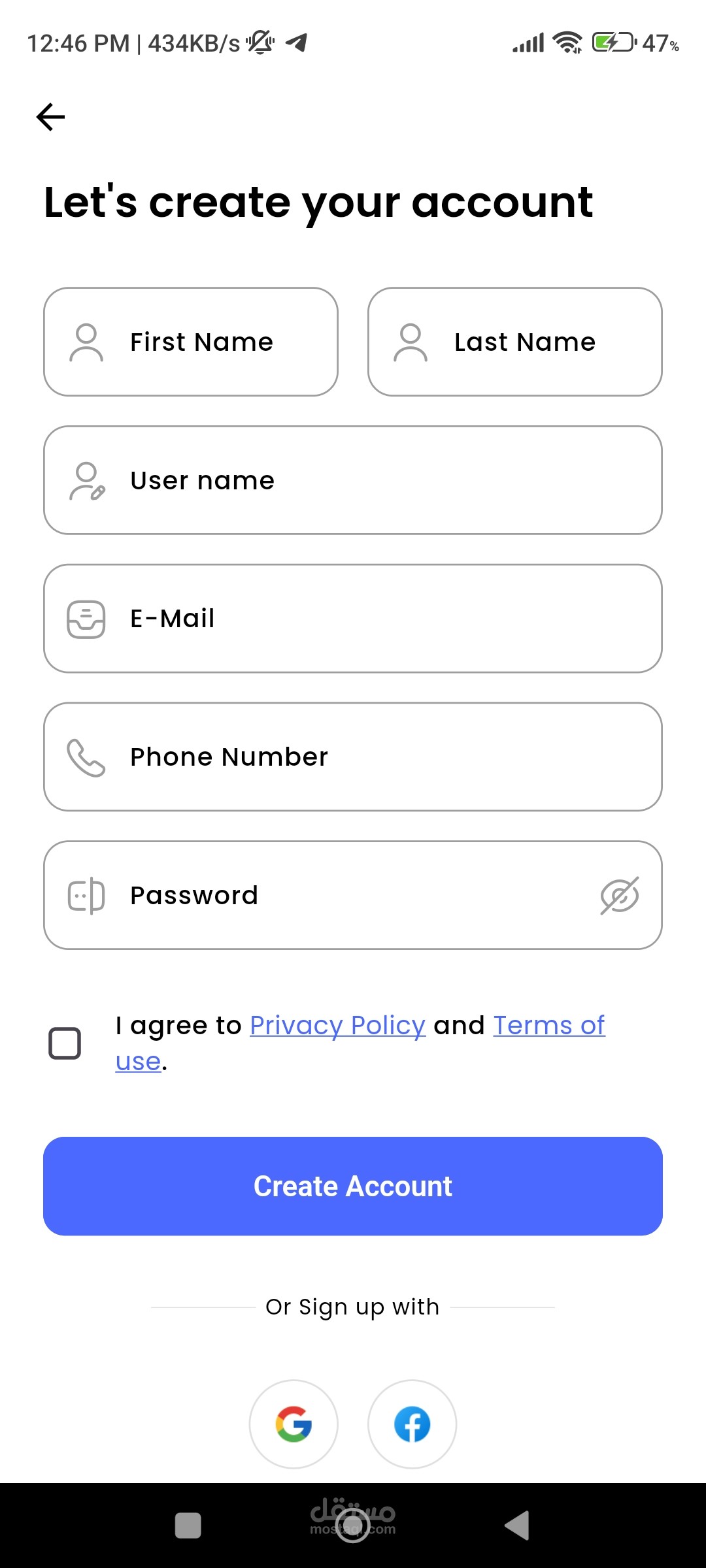Tap the User name field
Viewport: 706px width, 1568px height.
click(x=353, y=480)
